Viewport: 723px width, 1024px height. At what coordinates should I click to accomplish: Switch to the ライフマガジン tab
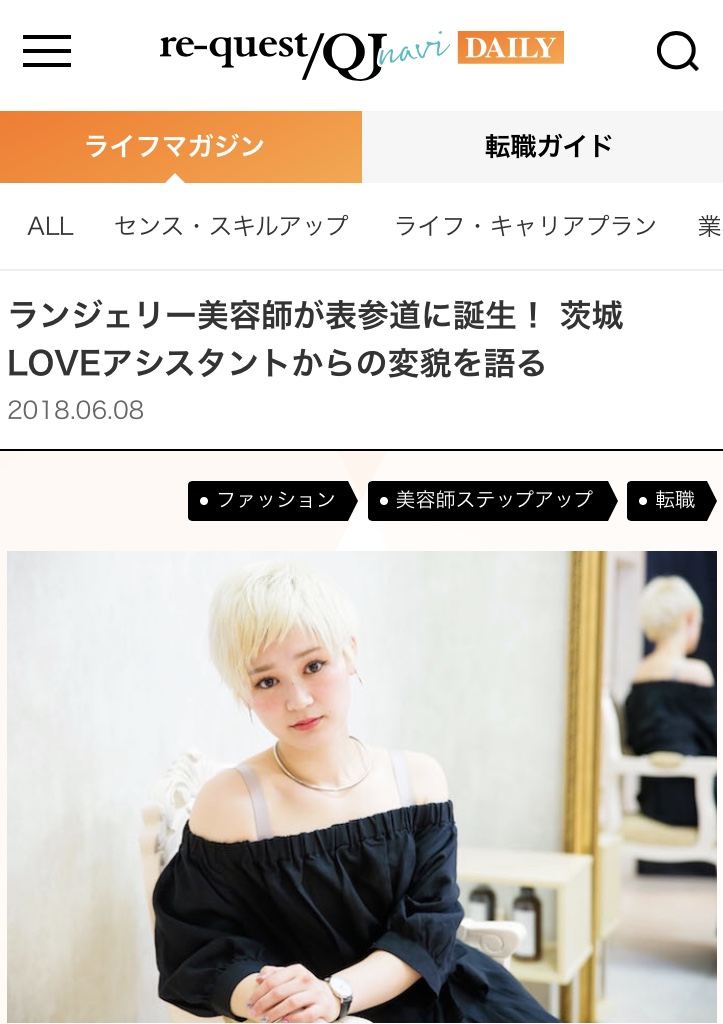[175, 146]
